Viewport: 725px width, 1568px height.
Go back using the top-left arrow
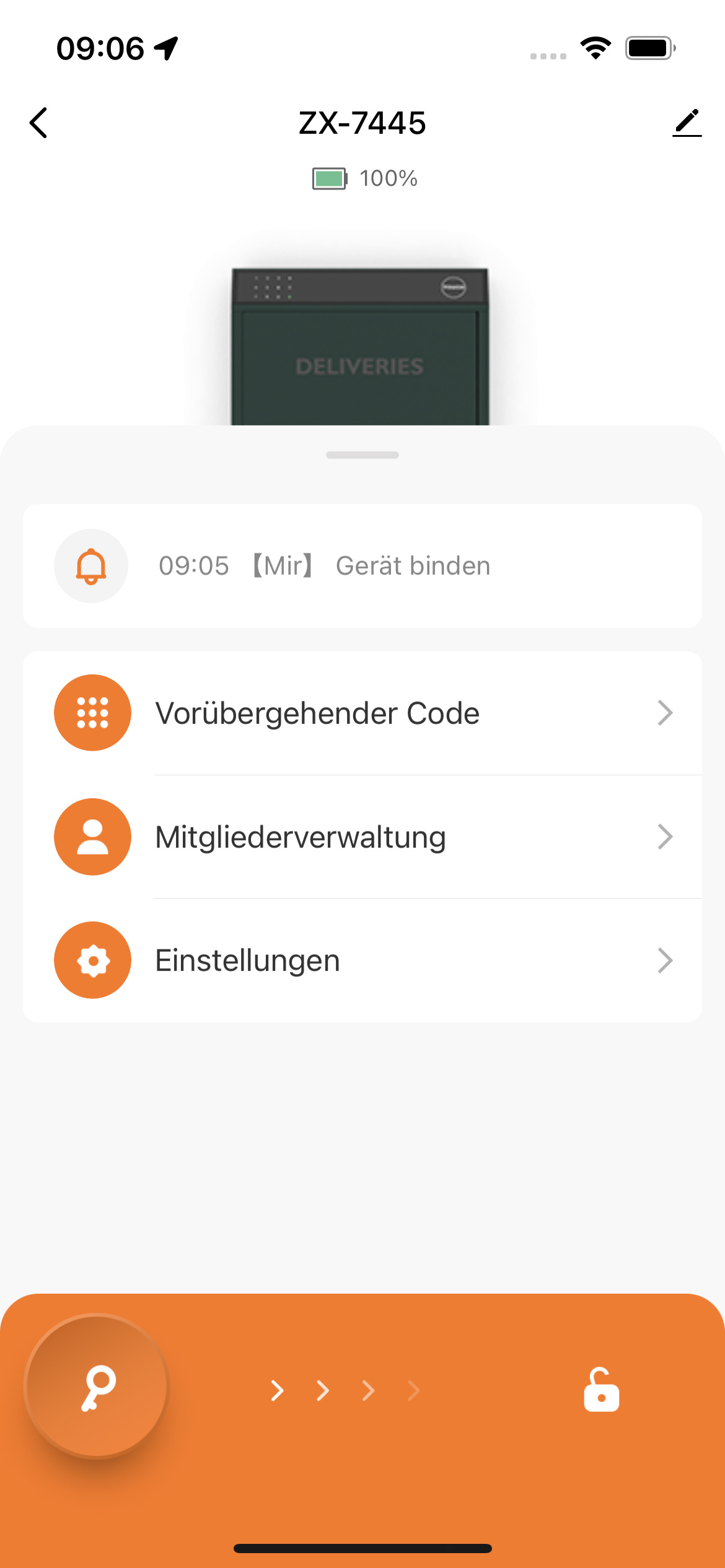38,123
